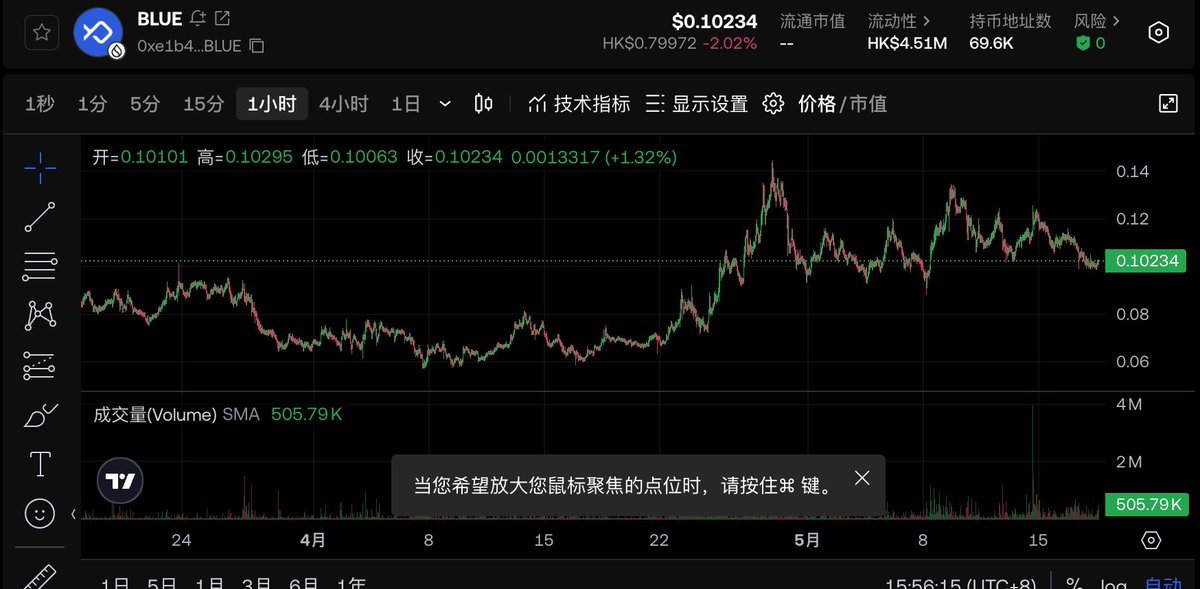Image resolution: width=1200 pixels, height=589 pixels.
Task: Switch chart interval to 1秒
Action: pos(39,104)
